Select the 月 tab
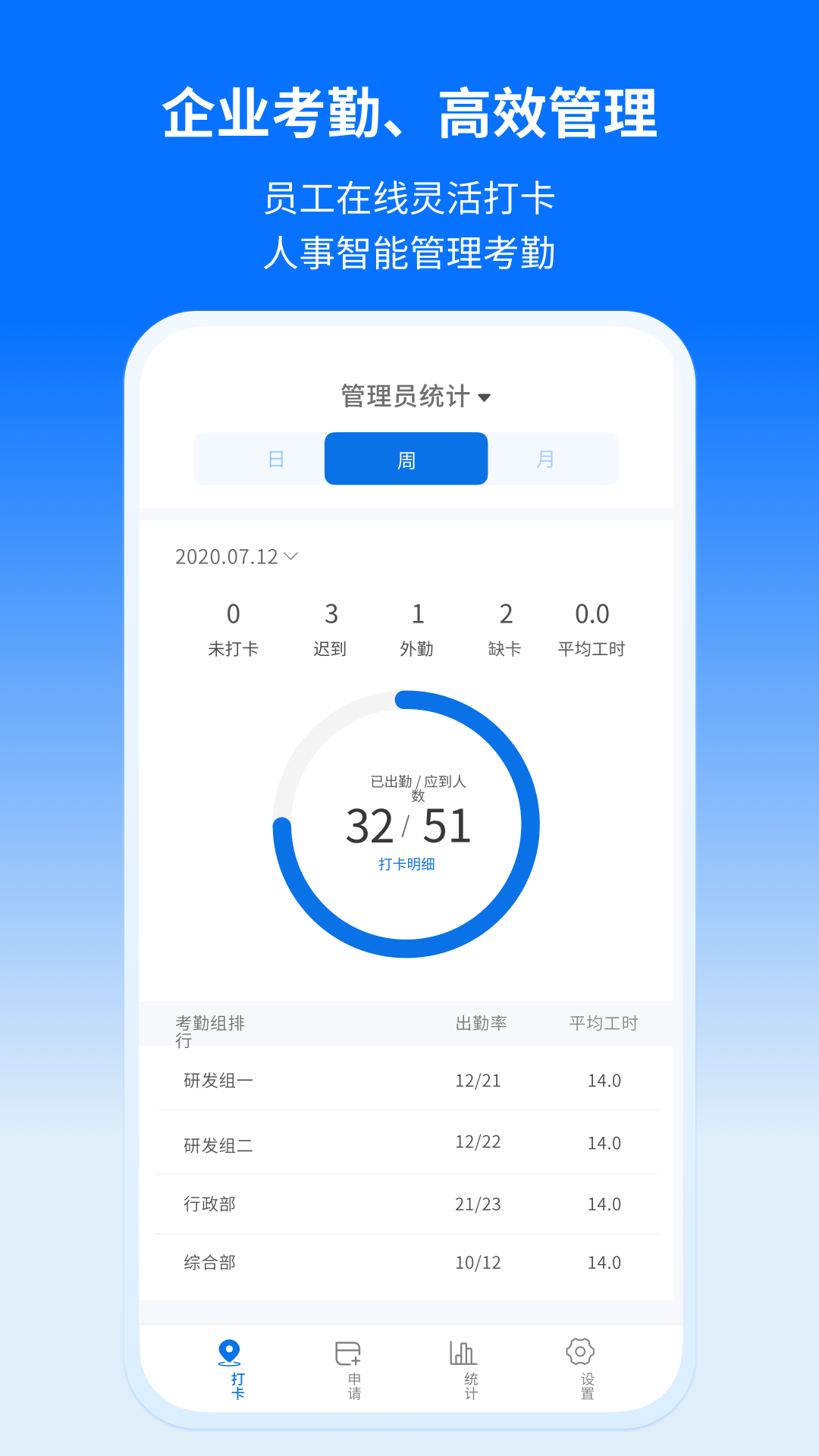 click(x=546, y=458)
